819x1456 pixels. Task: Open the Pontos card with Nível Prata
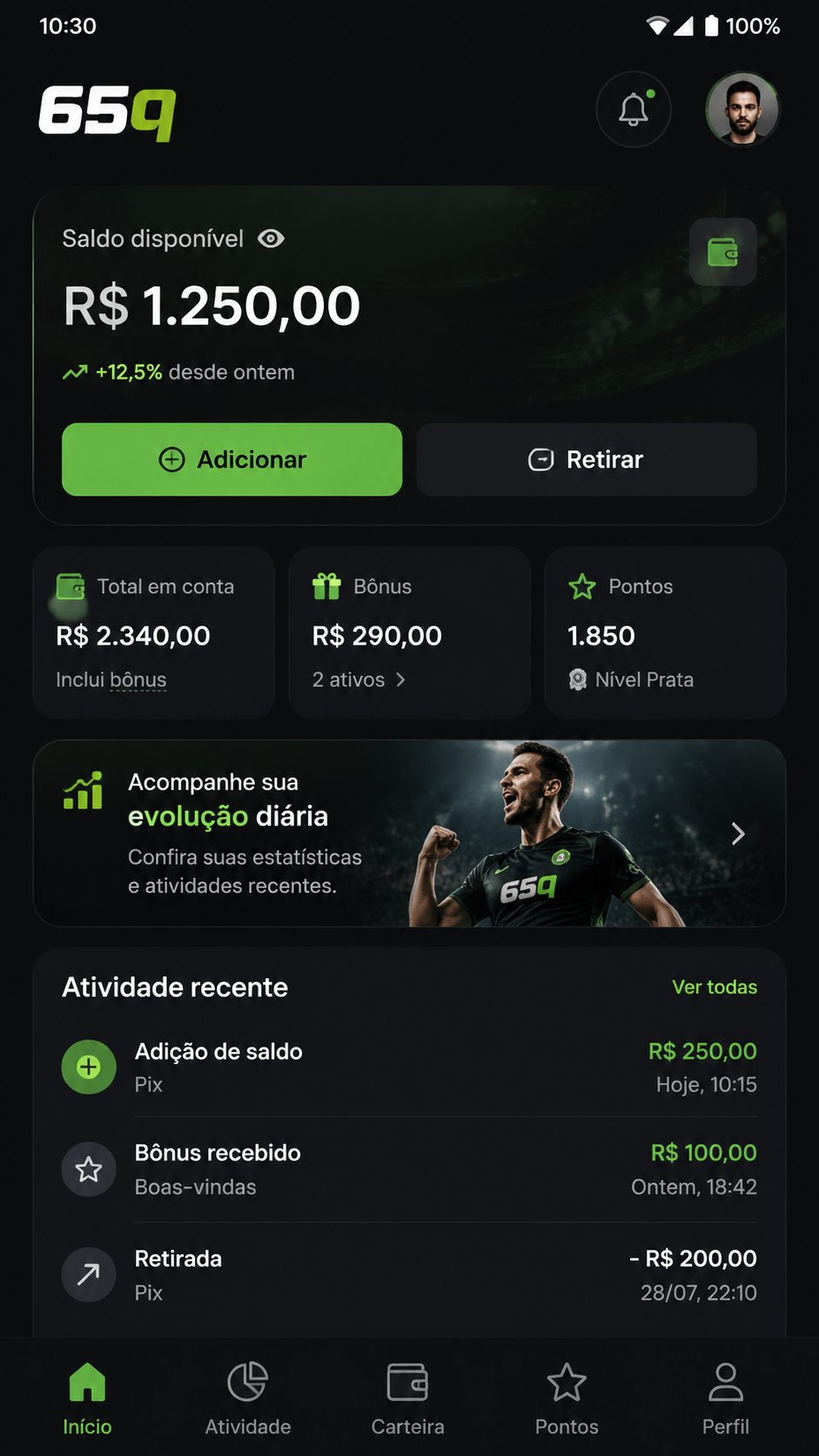click(x=665, y=633)
